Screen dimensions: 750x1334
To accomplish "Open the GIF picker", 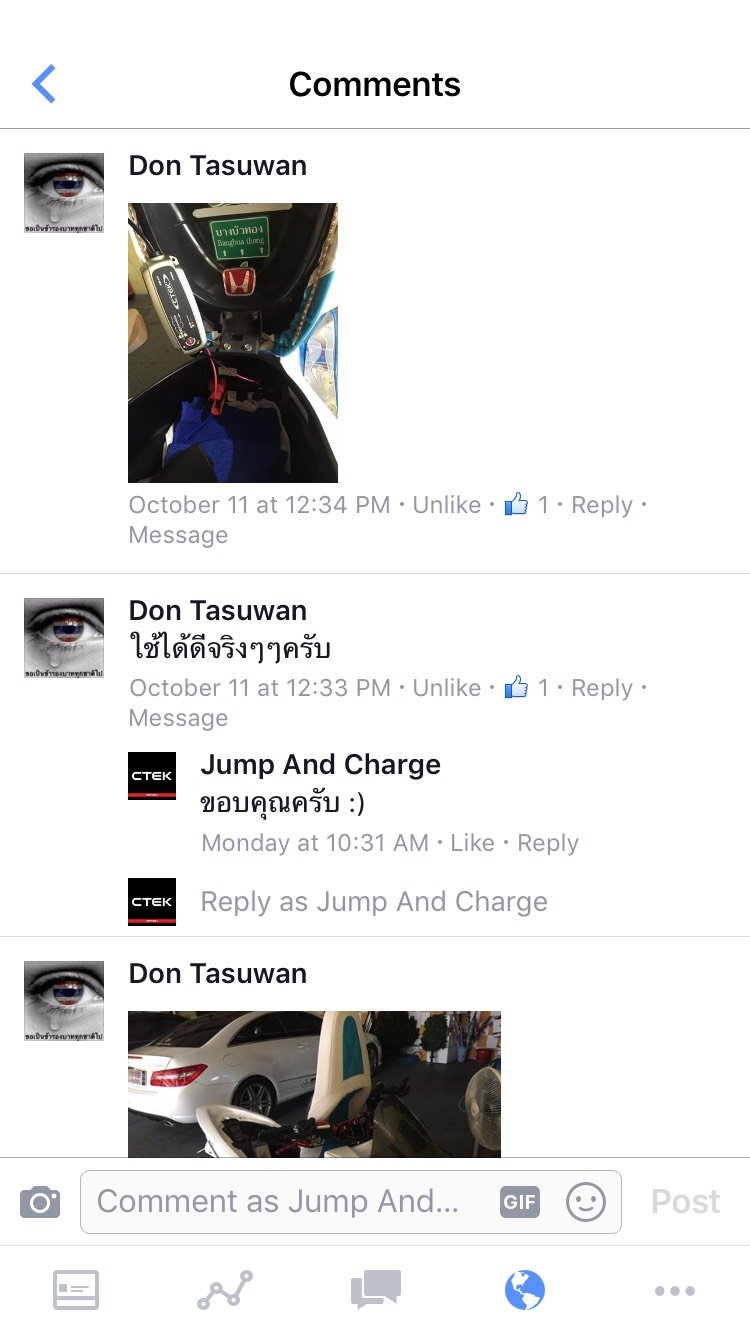I will (520, 1202).
